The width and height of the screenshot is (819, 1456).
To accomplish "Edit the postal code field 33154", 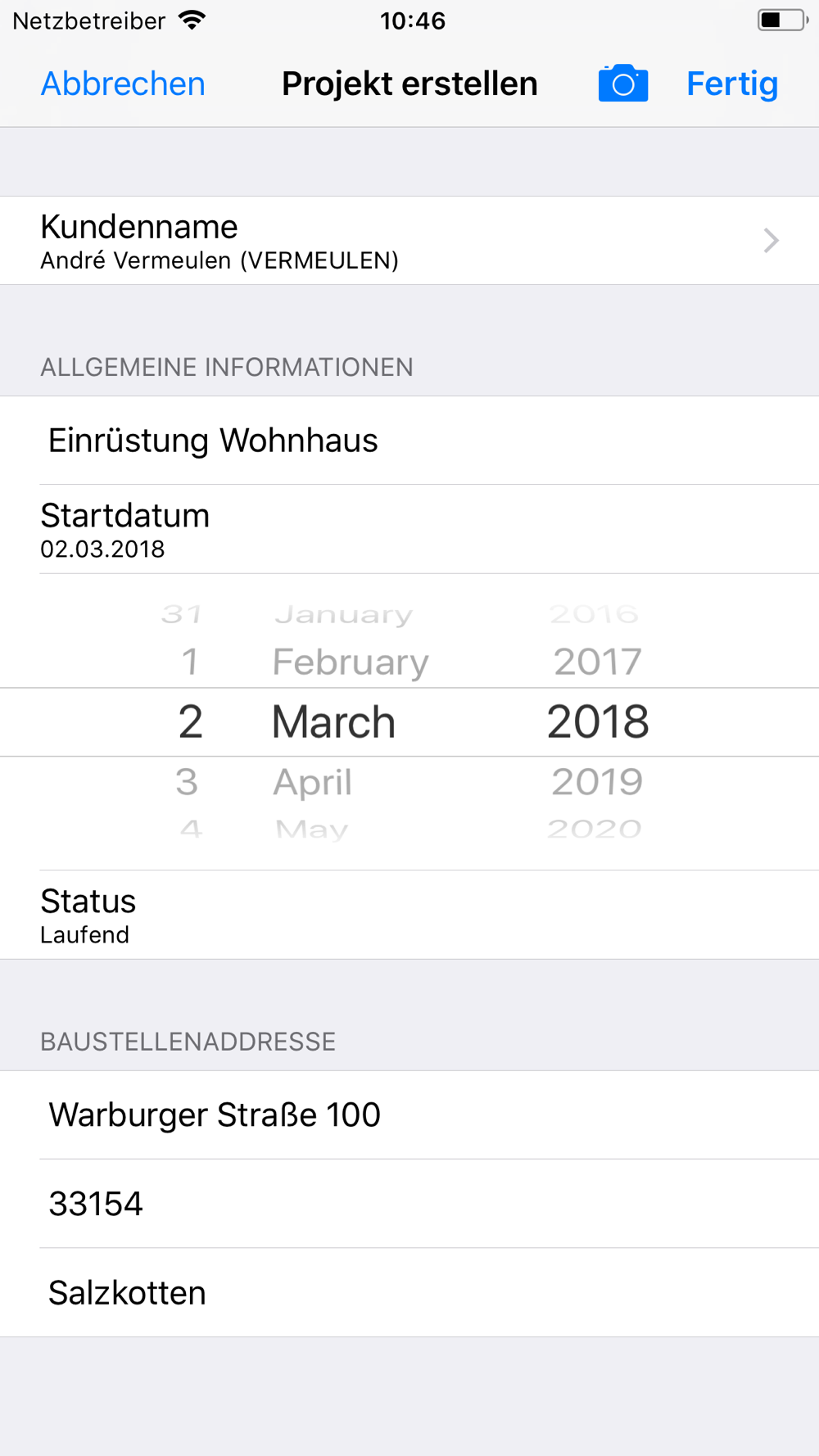I will click(409, 1204).
